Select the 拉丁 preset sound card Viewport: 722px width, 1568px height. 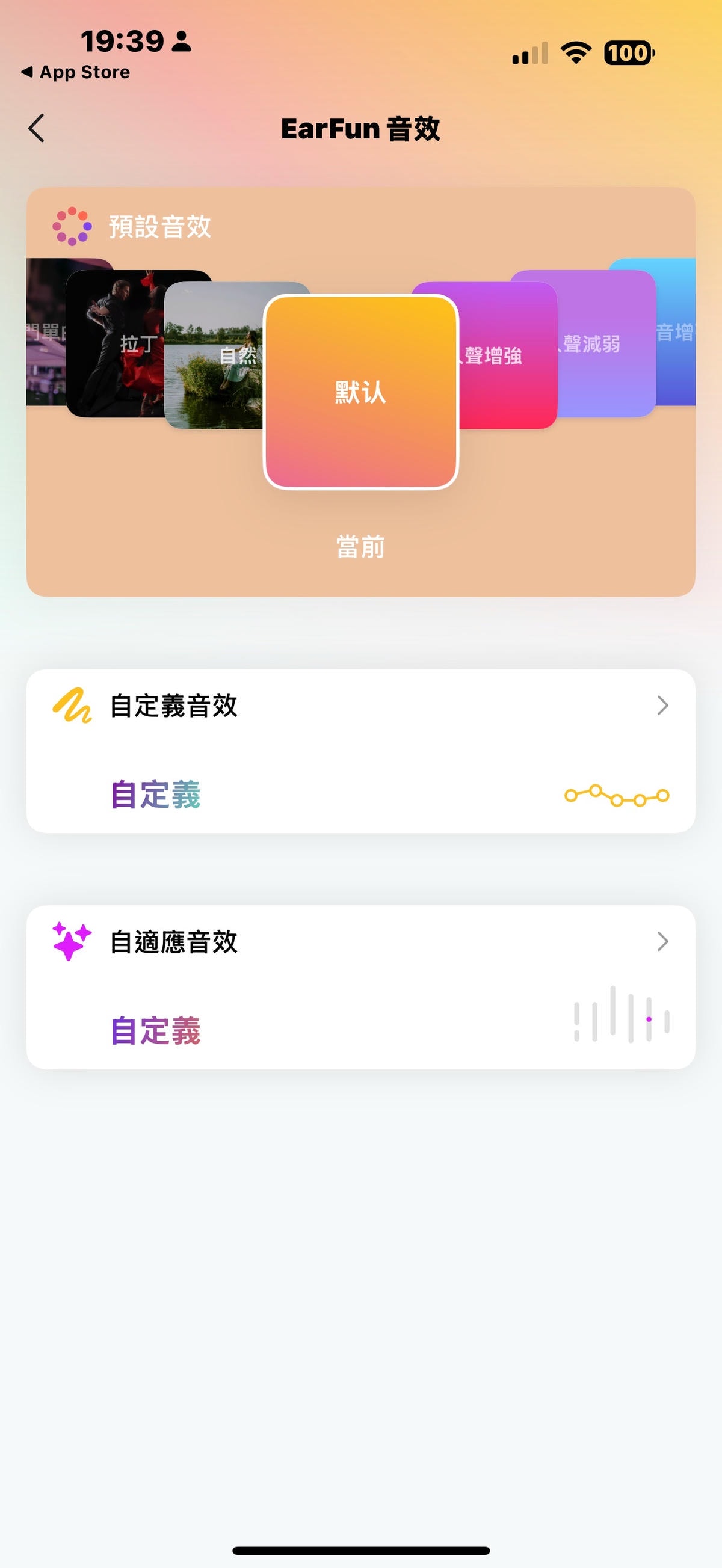coord(116,344)
